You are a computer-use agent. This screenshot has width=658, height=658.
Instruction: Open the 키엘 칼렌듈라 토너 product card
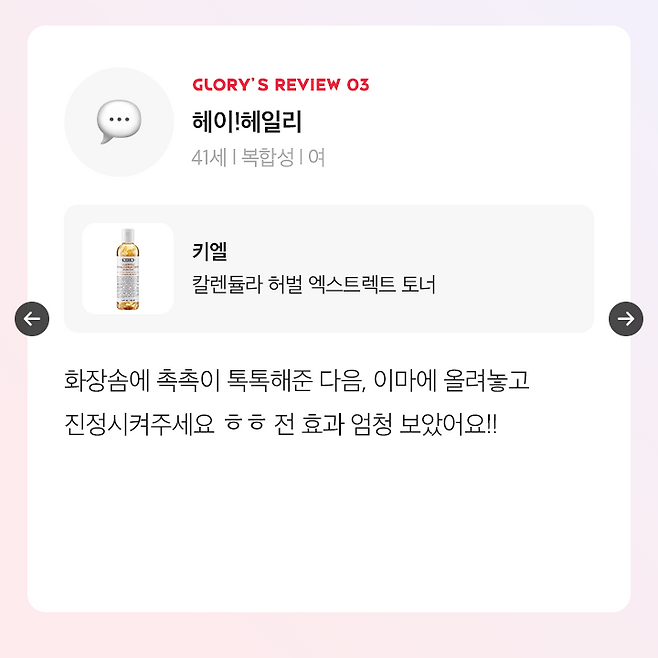[328, 268]
